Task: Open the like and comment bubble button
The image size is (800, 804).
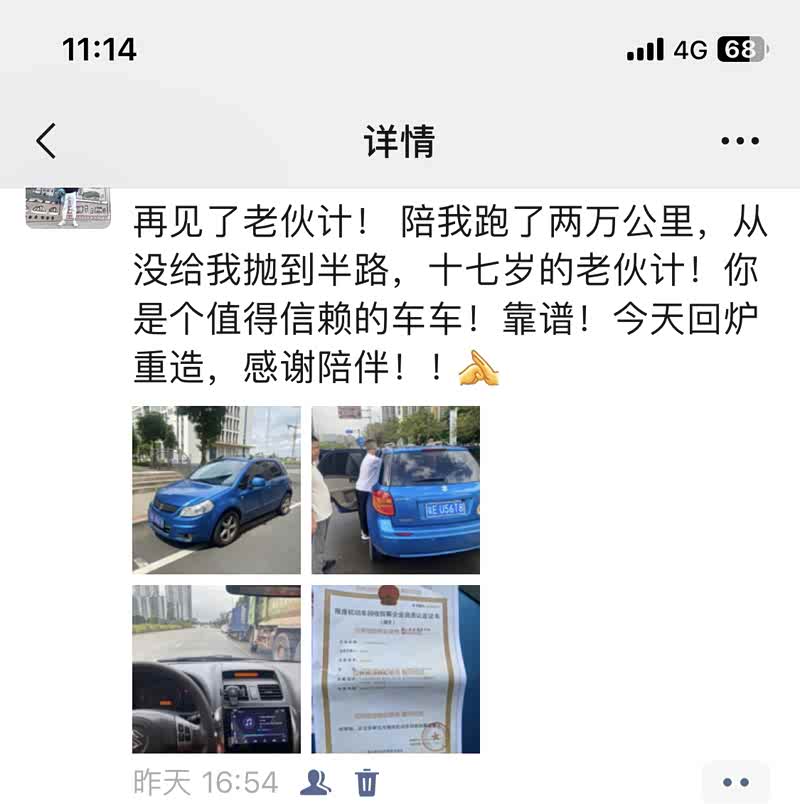Action: tap(735, 782)
